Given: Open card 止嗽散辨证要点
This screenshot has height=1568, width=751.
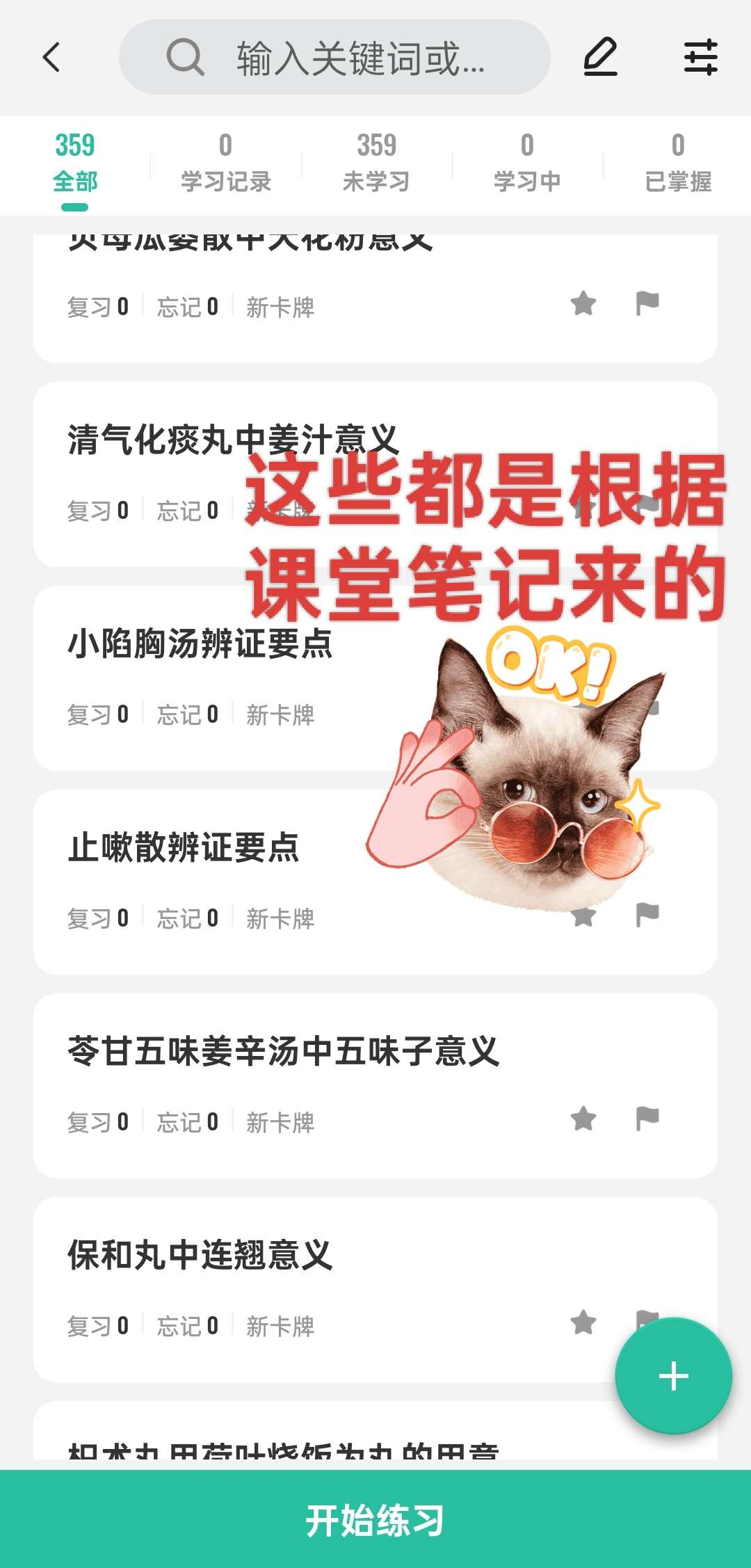Looking at the screenshot, I should [x=184, y=848].
